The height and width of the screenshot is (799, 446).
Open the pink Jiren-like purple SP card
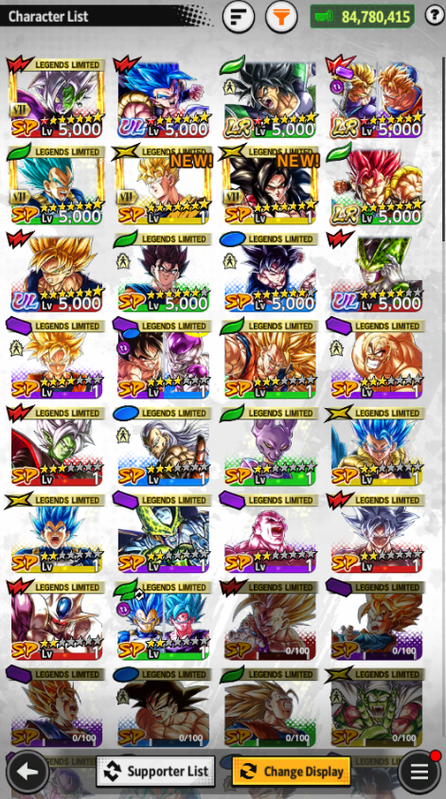coord(270,534)
